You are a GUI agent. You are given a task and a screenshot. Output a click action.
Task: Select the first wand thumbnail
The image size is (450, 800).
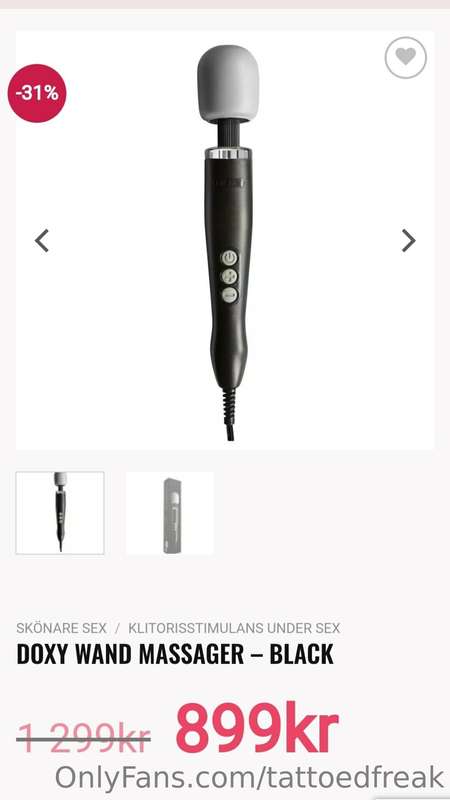tap(60, 513)
